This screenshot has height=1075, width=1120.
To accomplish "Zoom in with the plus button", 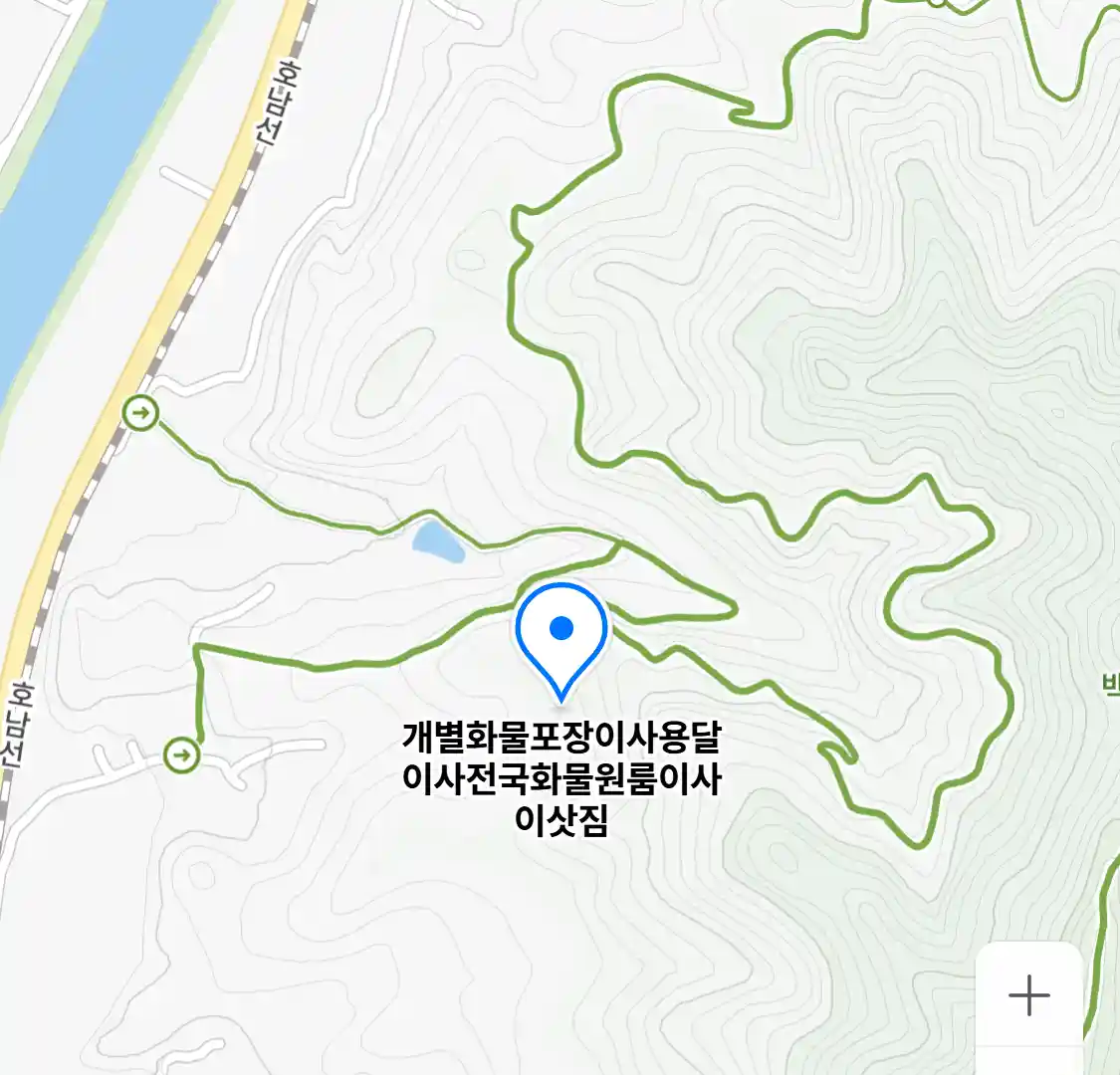I will tap(1028, 994).
